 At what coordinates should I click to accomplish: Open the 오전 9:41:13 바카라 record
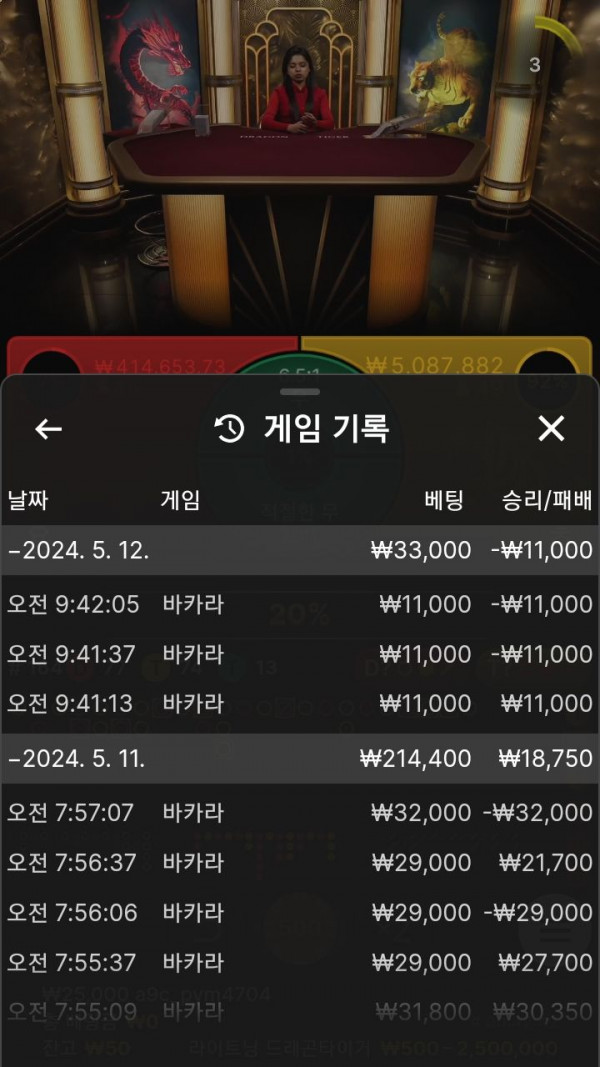click(300, 703)
